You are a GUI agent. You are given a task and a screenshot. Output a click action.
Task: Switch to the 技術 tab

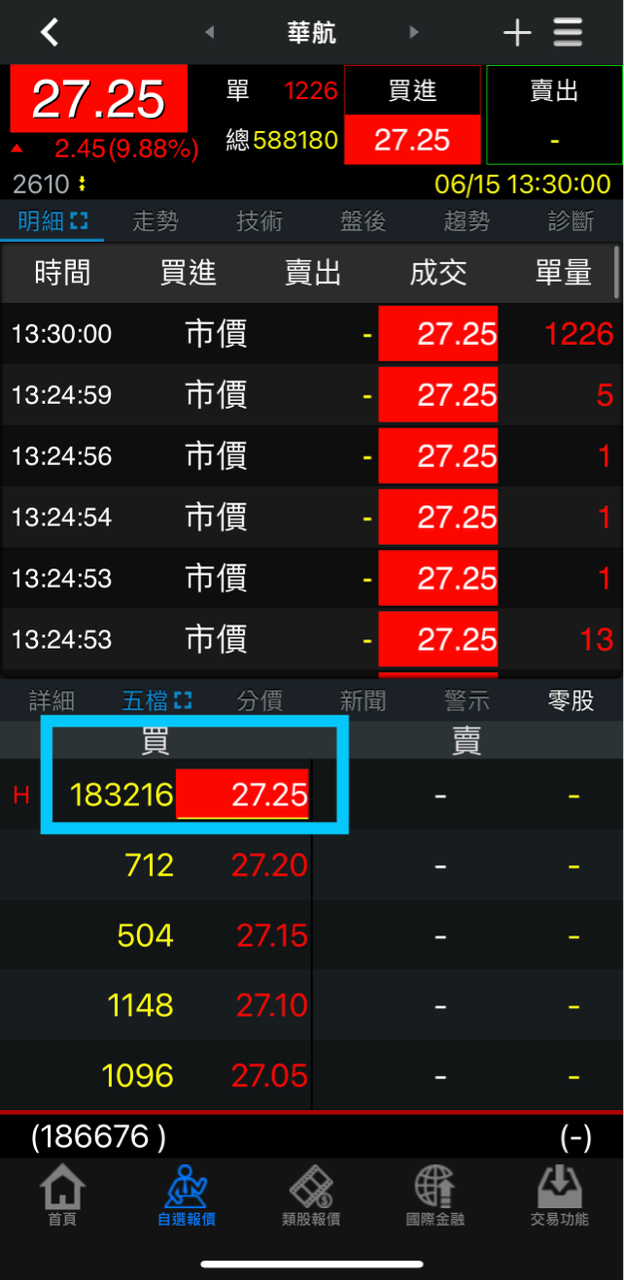(x=260, y=222)
